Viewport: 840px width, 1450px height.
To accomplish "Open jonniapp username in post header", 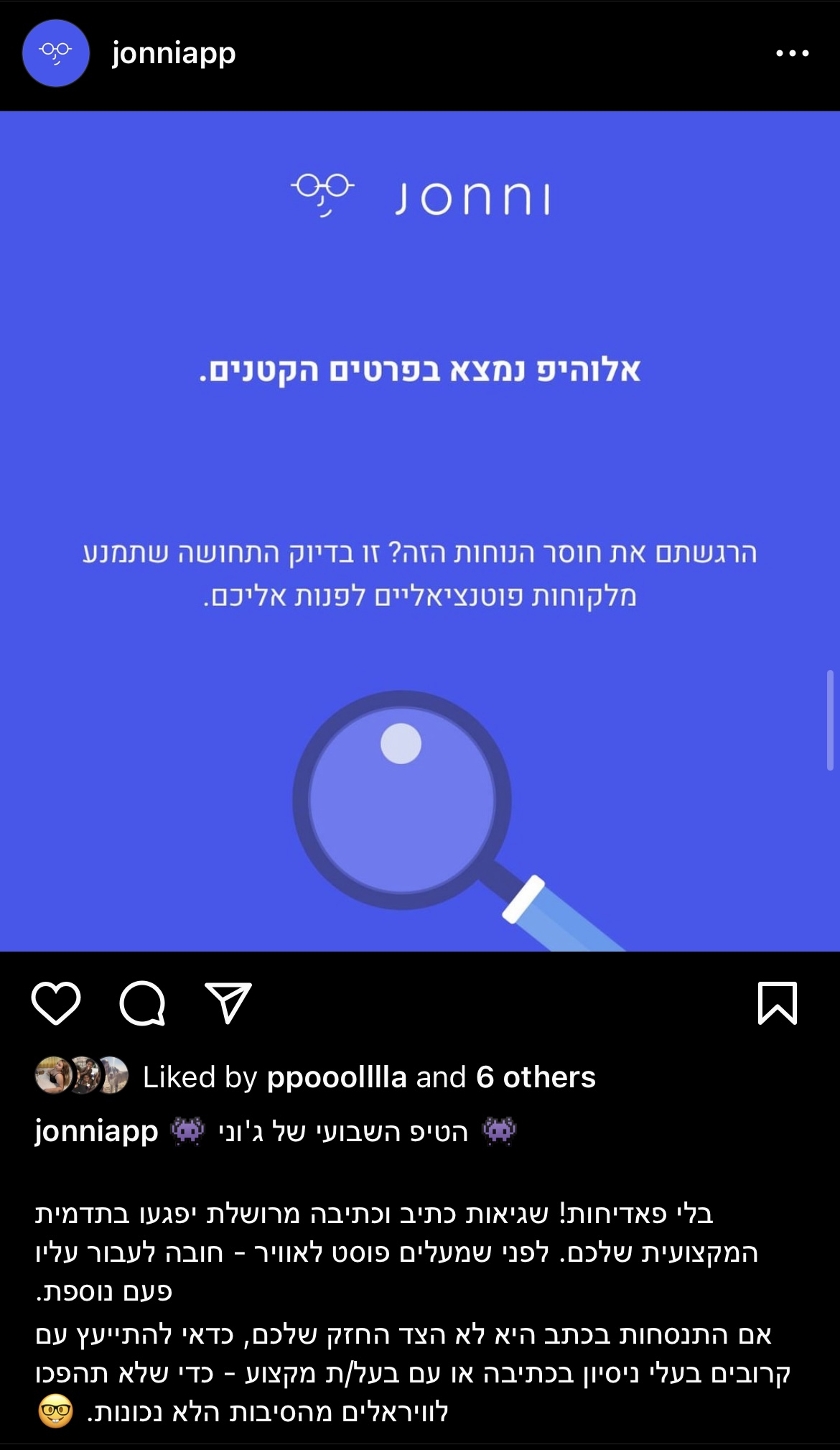I will coord(174,53).
